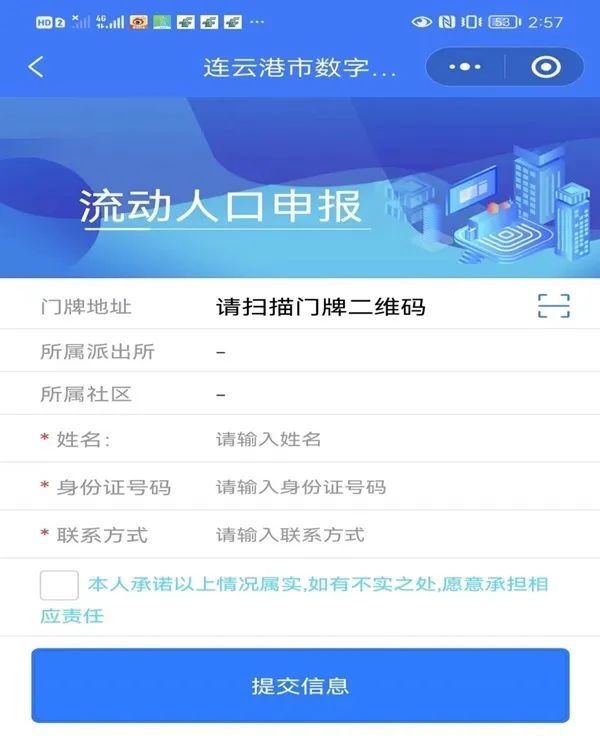600x736 pixels.
Task: Submit the form with 提交信息 button
Action: pyautogui.click(x=300, y=686)
